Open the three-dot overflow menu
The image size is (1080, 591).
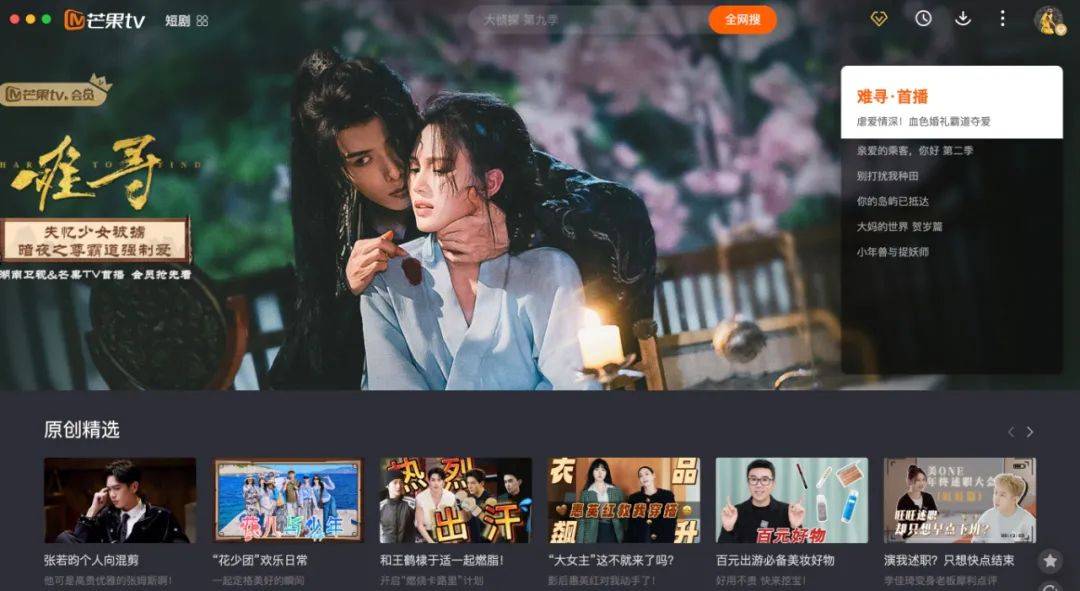1003,19
